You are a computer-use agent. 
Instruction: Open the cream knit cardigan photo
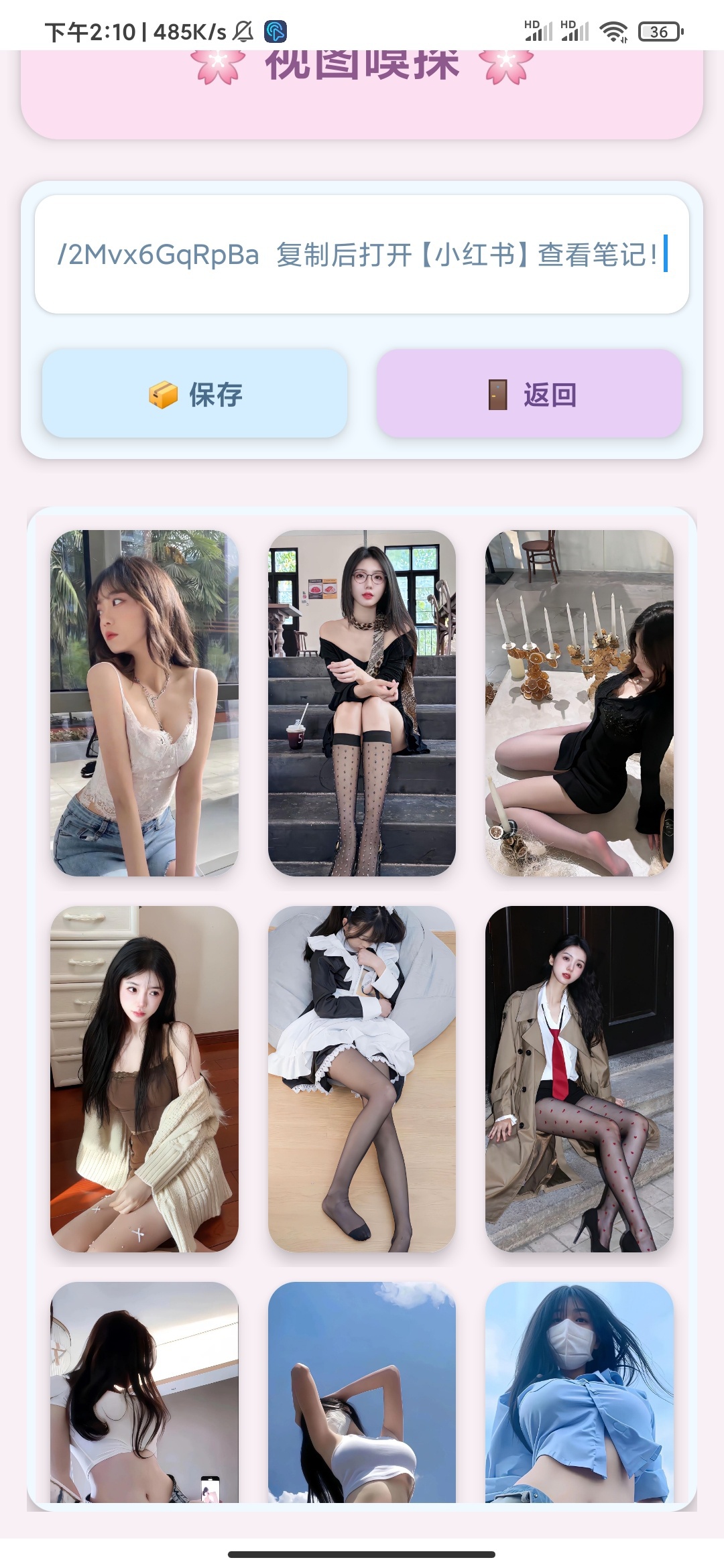(144, 1079)
